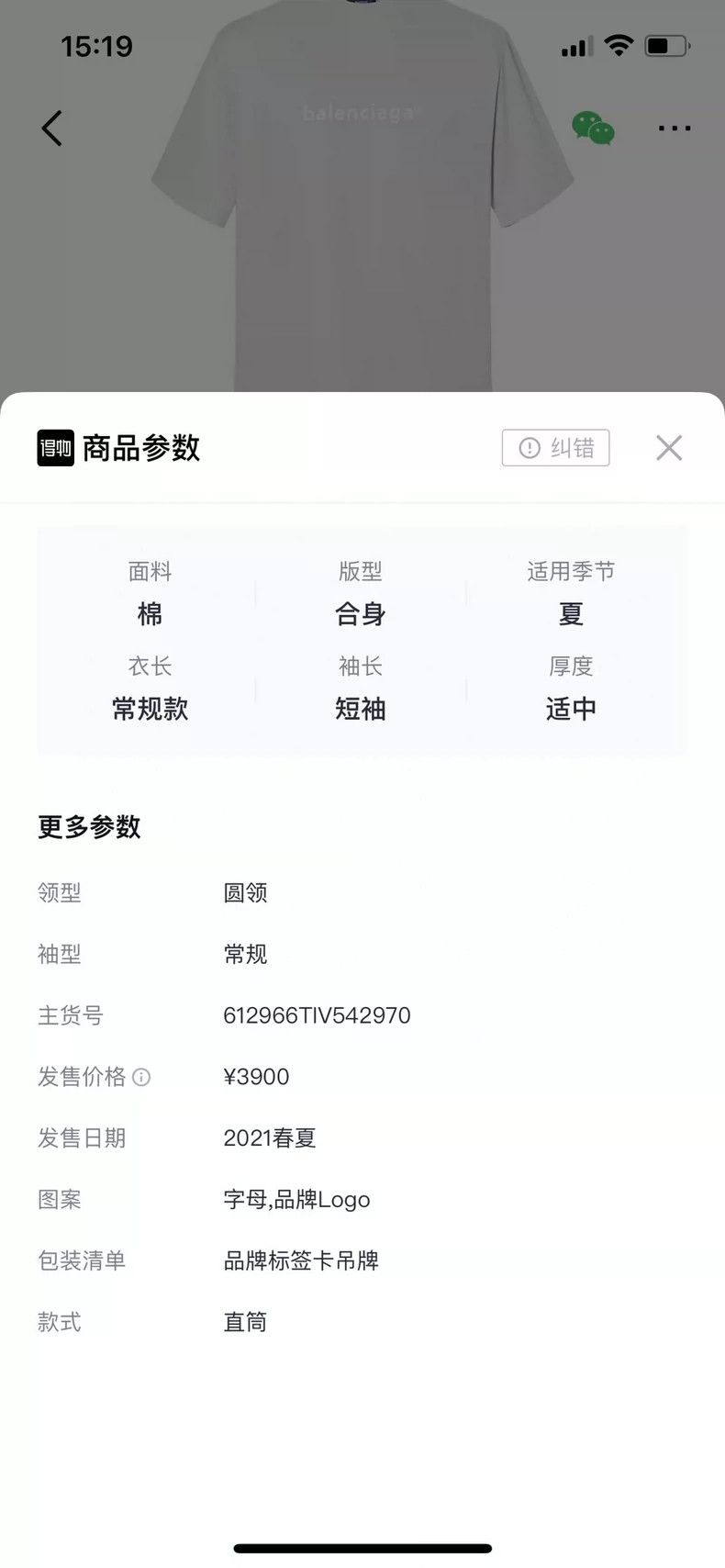
Task: Close the 商品参数 panel
Action: (x=669, y=447)
